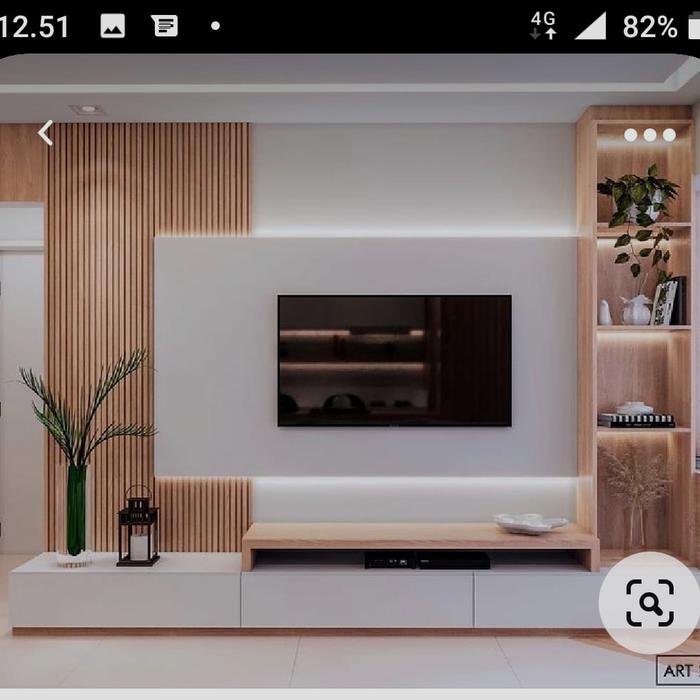The height and width of the screenshot is (700, 700).
Task: Start a visual search on this image
Action: point(650,603)
